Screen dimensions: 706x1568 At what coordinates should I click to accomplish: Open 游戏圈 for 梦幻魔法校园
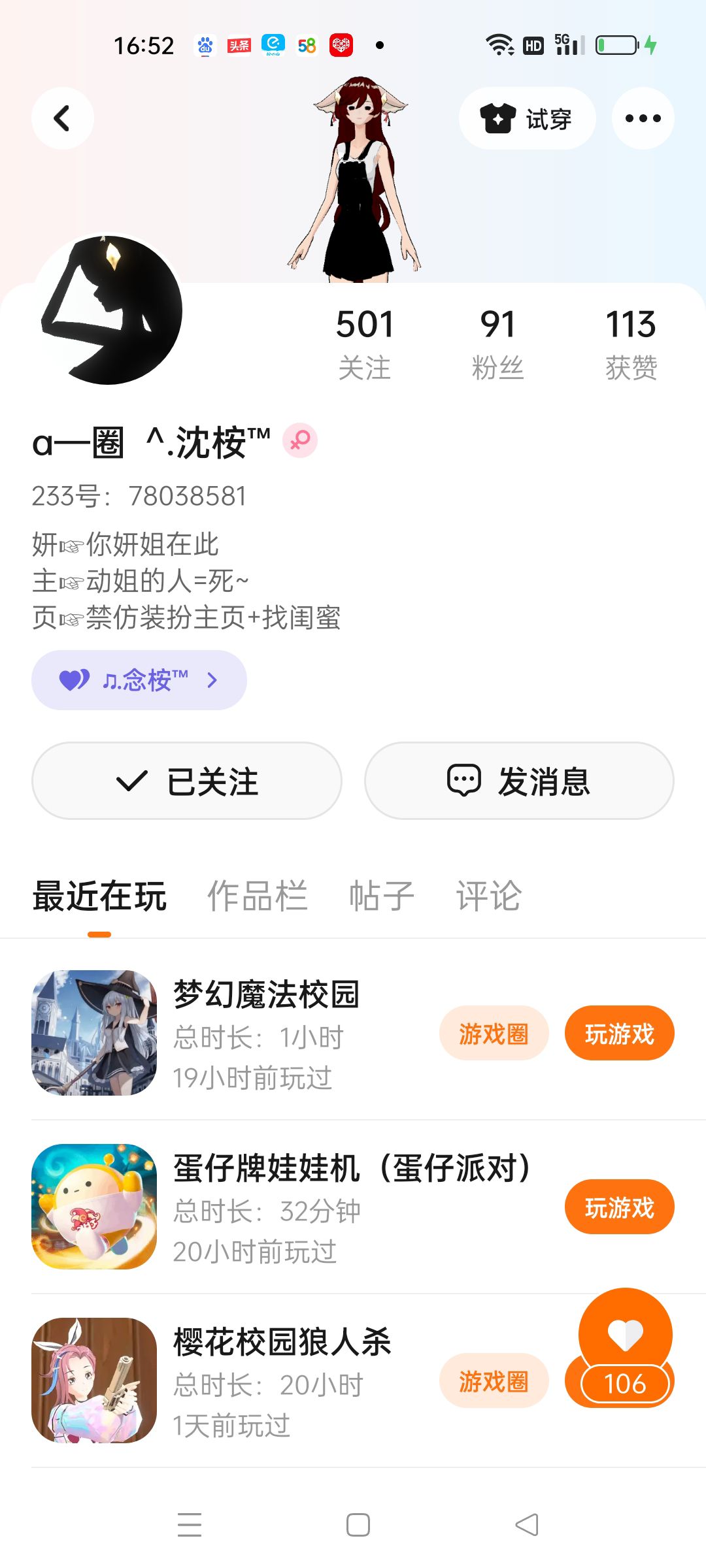click(494, 1034)
